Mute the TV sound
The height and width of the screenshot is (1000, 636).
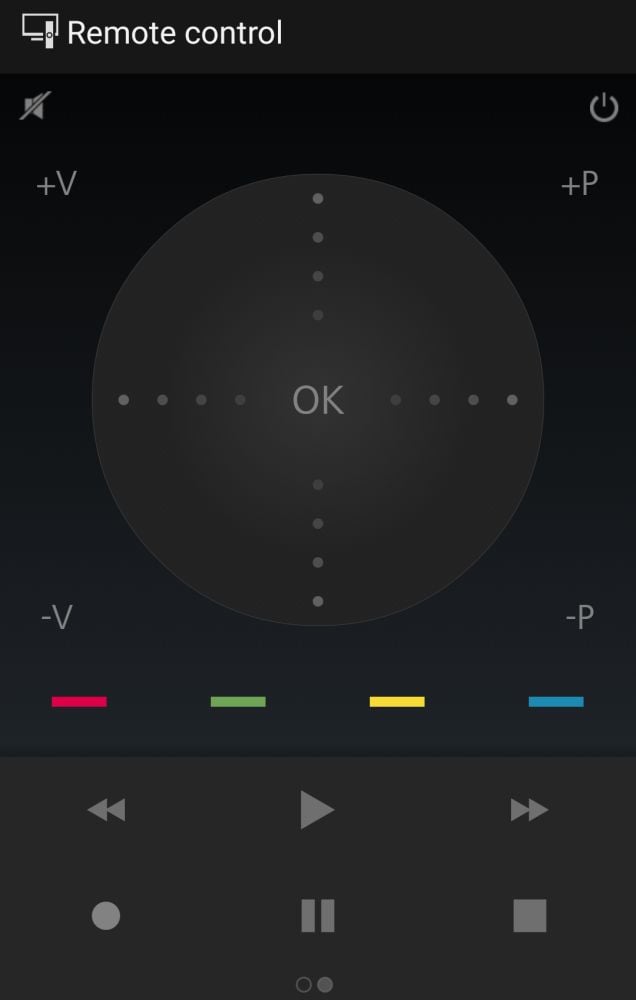click(x=35, y=106)
